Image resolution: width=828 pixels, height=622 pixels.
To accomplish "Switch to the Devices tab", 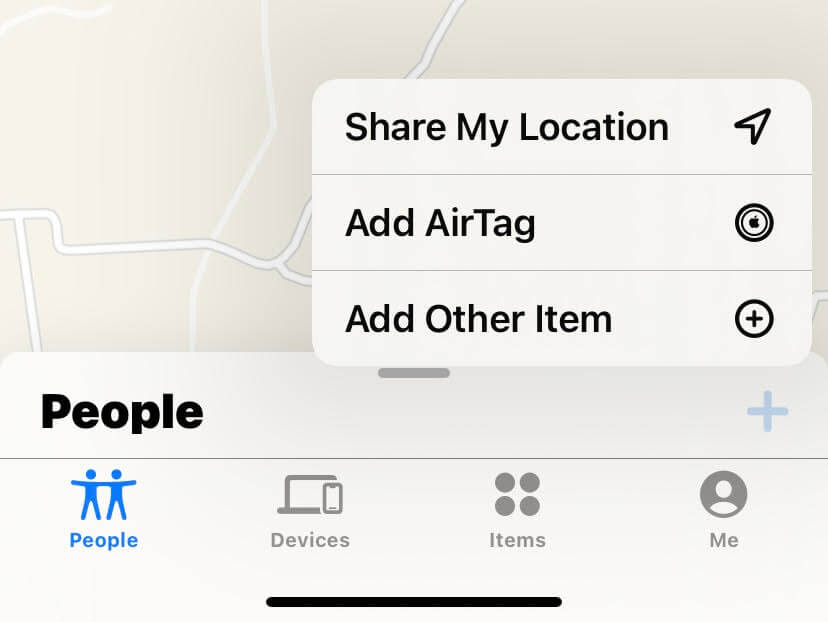I will (310, 510).
